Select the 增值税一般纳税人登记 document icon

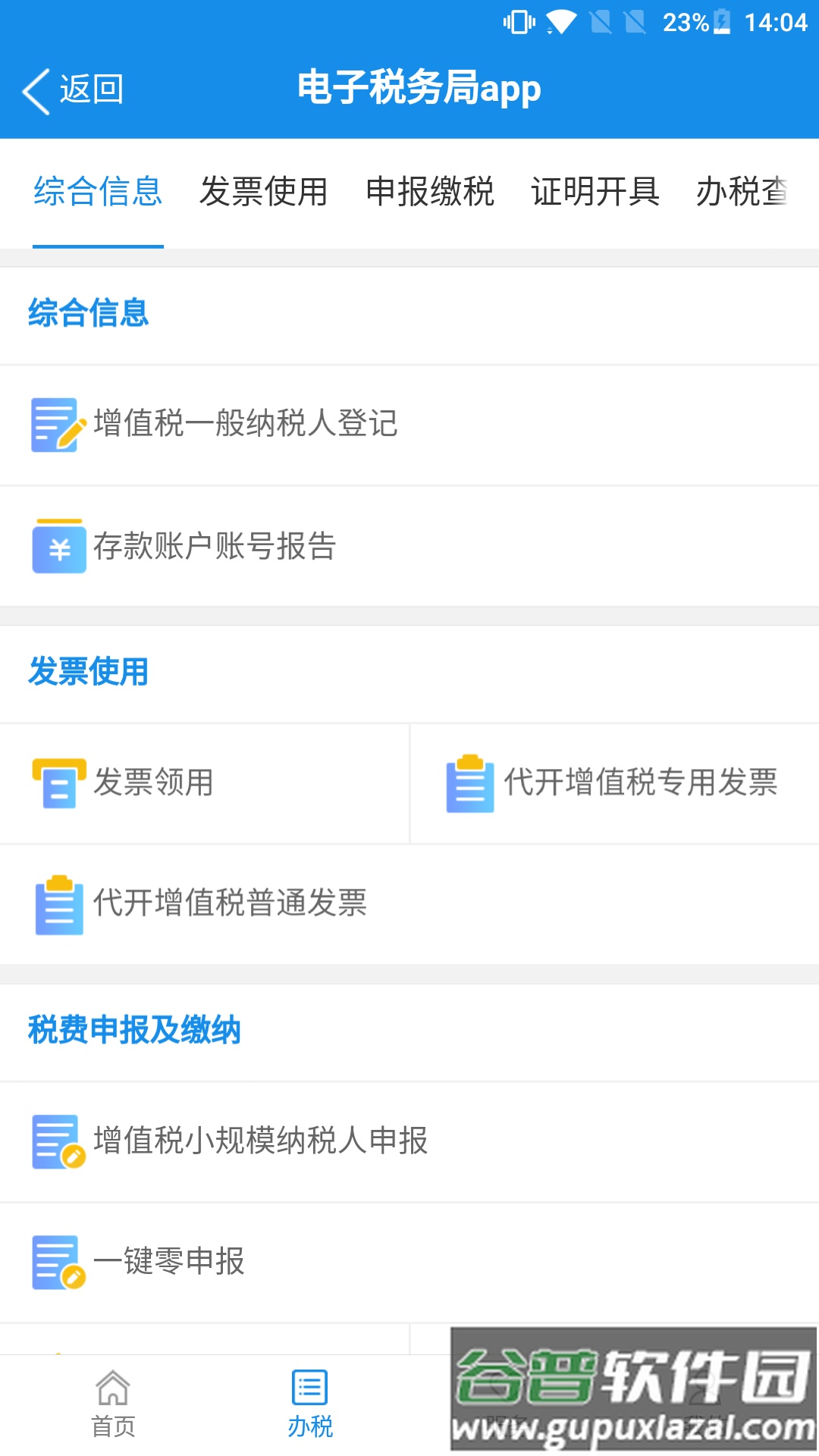[57, 425]
